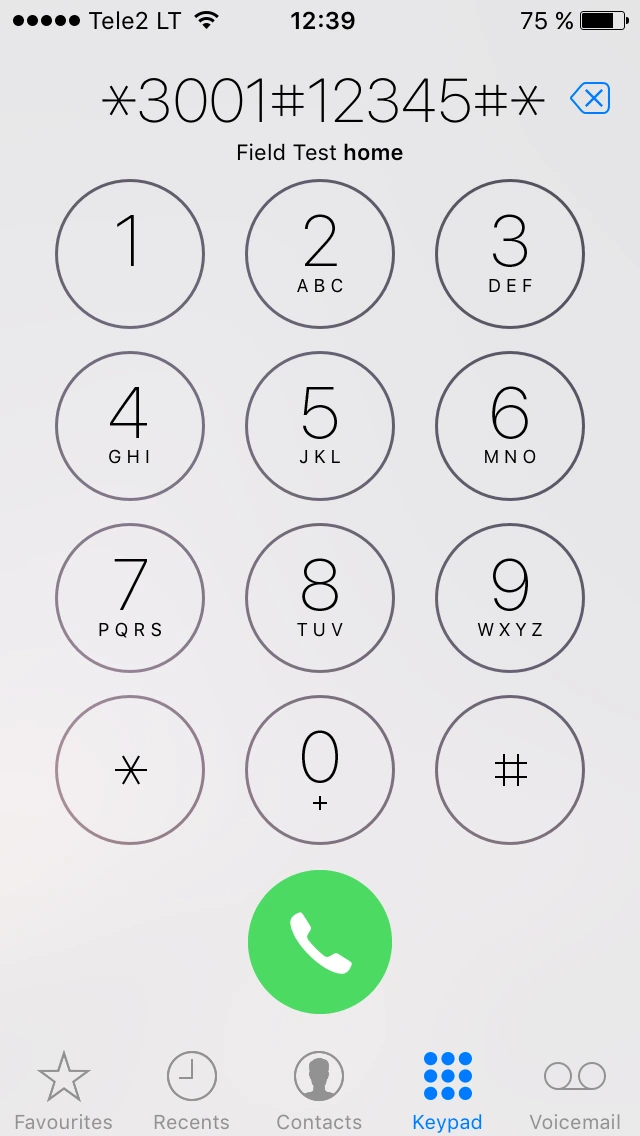Enter digit 2 (ABC)

coord(320,254)
